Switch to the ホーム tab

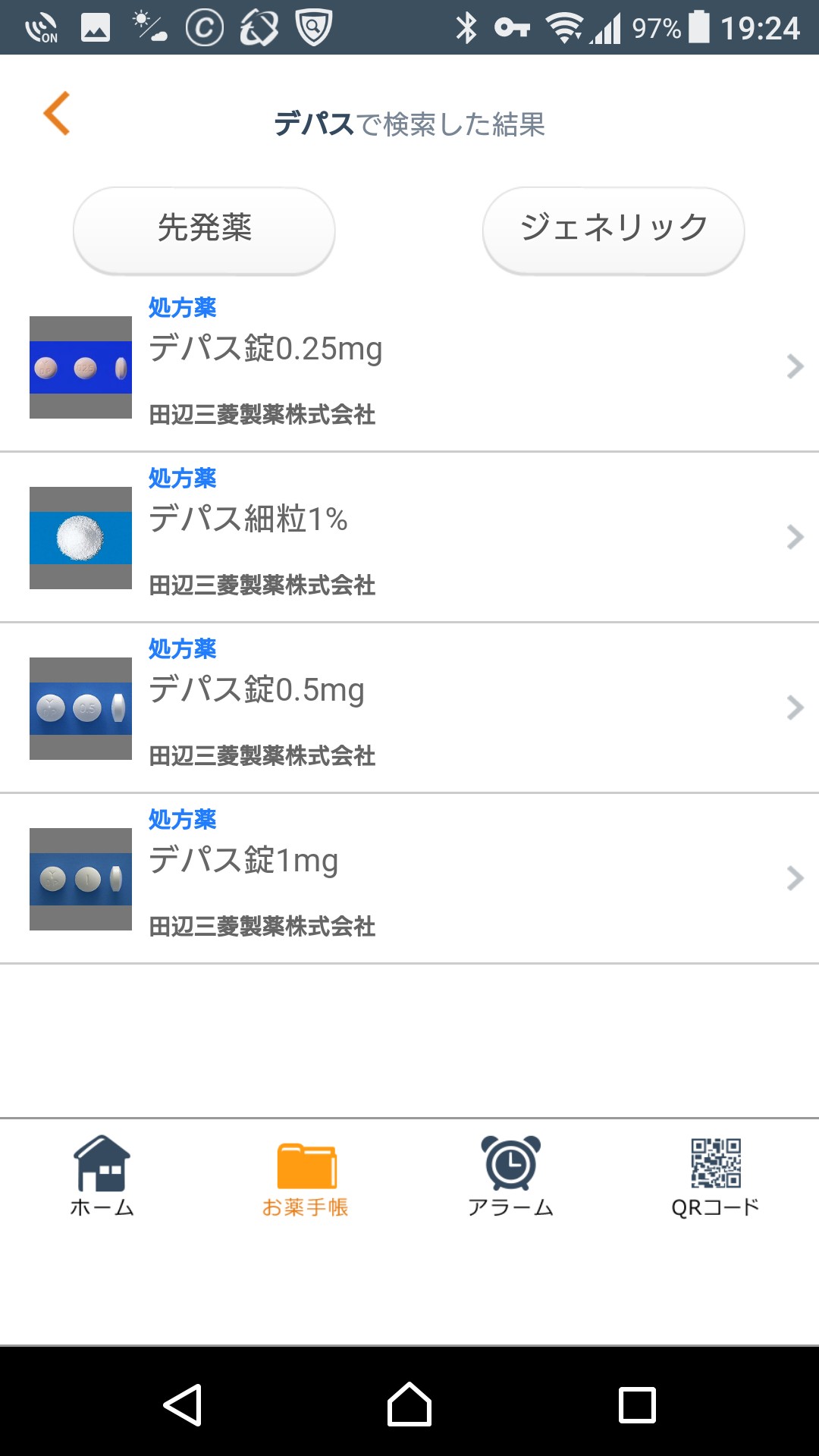(x=102, y=1175)
